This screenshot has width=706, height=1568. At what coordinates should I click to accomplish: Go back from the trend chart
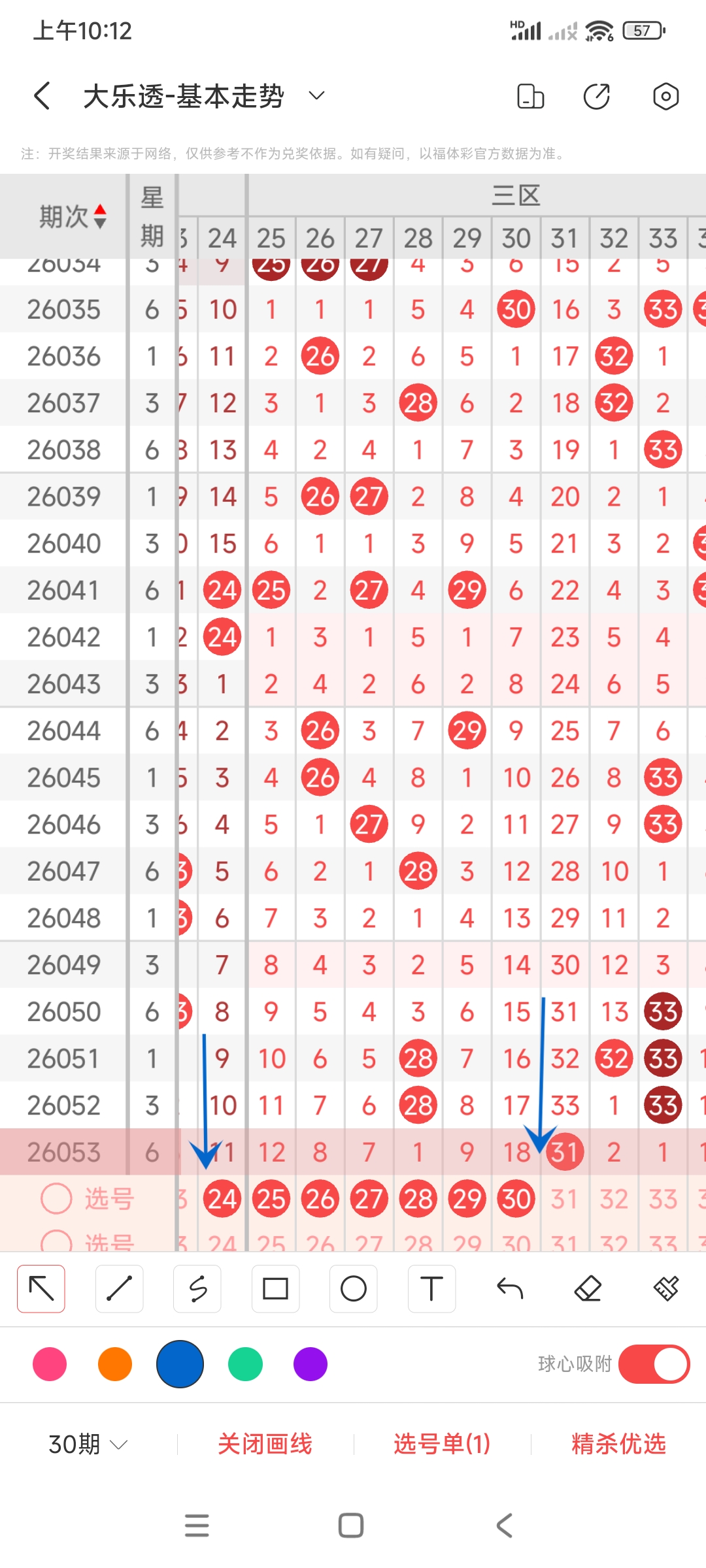point(42,96)
